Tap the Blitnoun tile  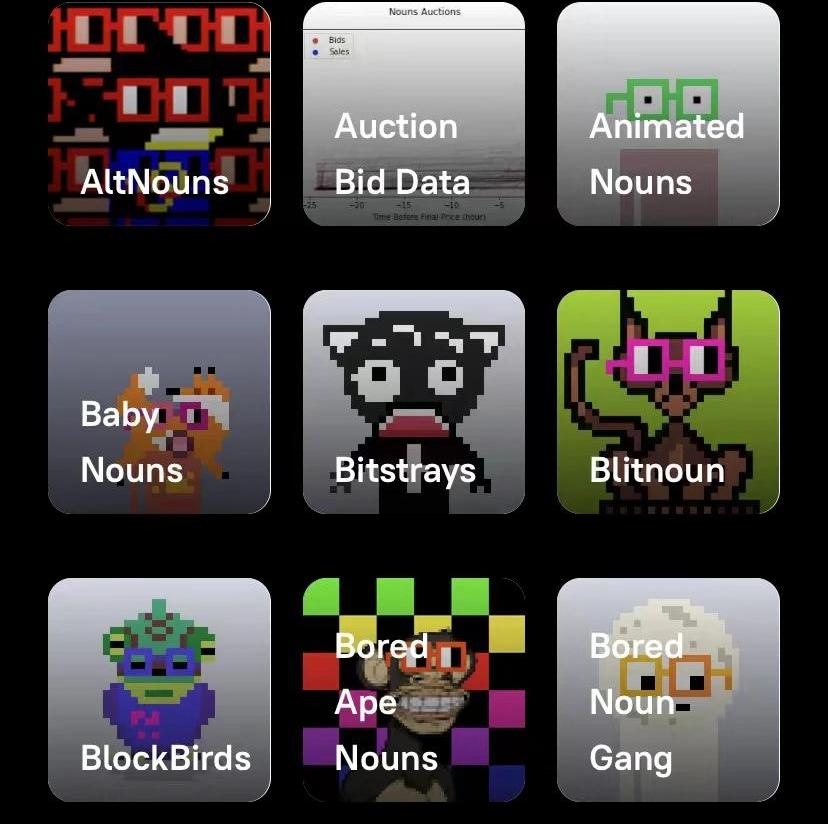(x=668, y=402)
